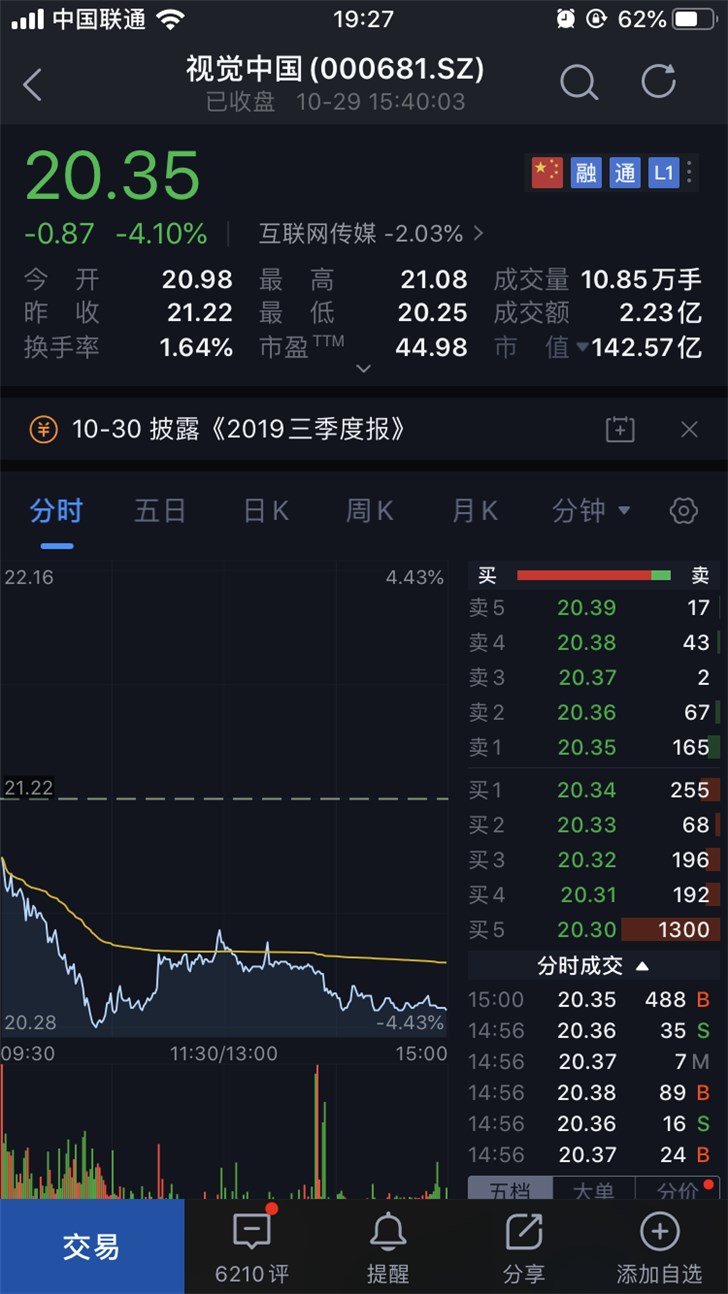
Task: Open the stock search icon
Action: [x=578, y=82]
